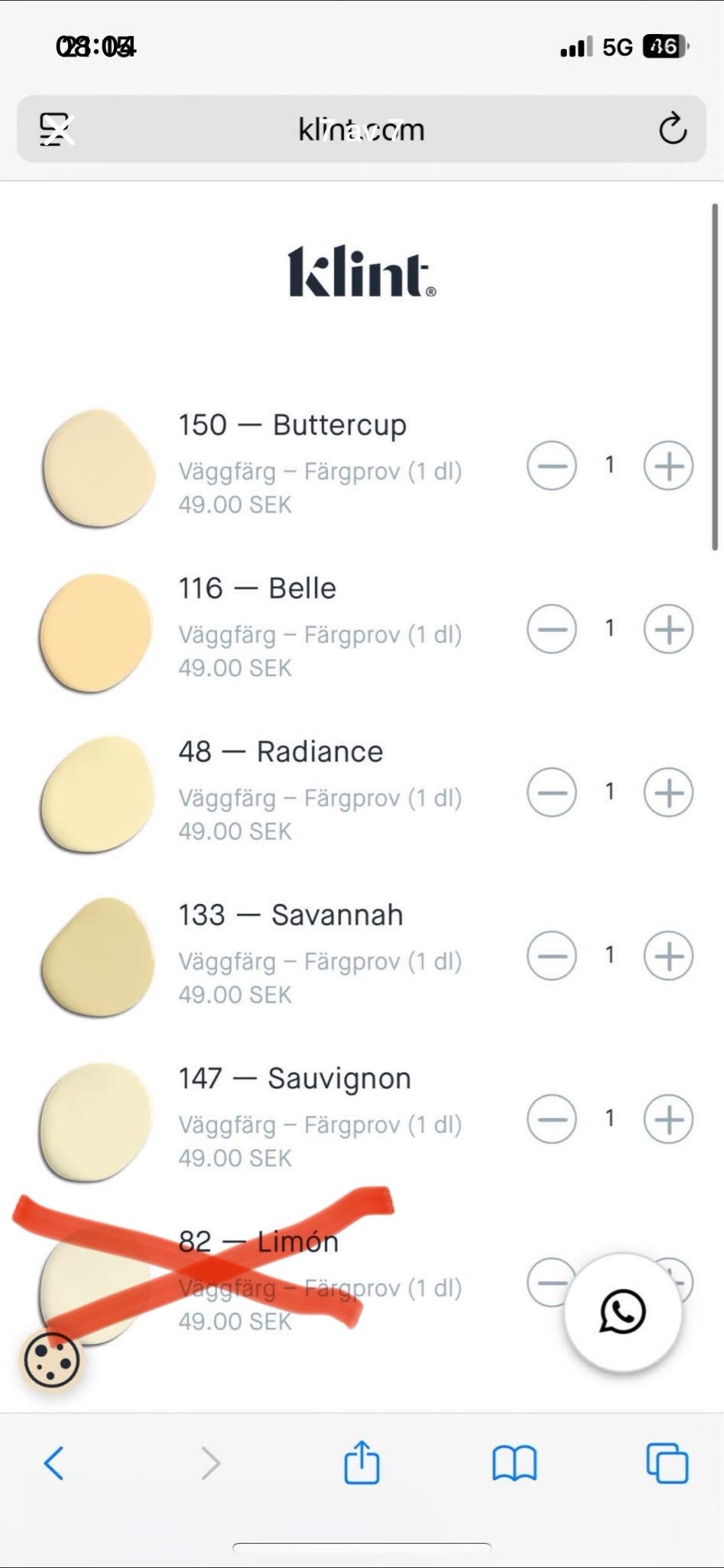Open cookie settings
This screenshot has height=1568, width=724.
click(x=51, y=1360)
